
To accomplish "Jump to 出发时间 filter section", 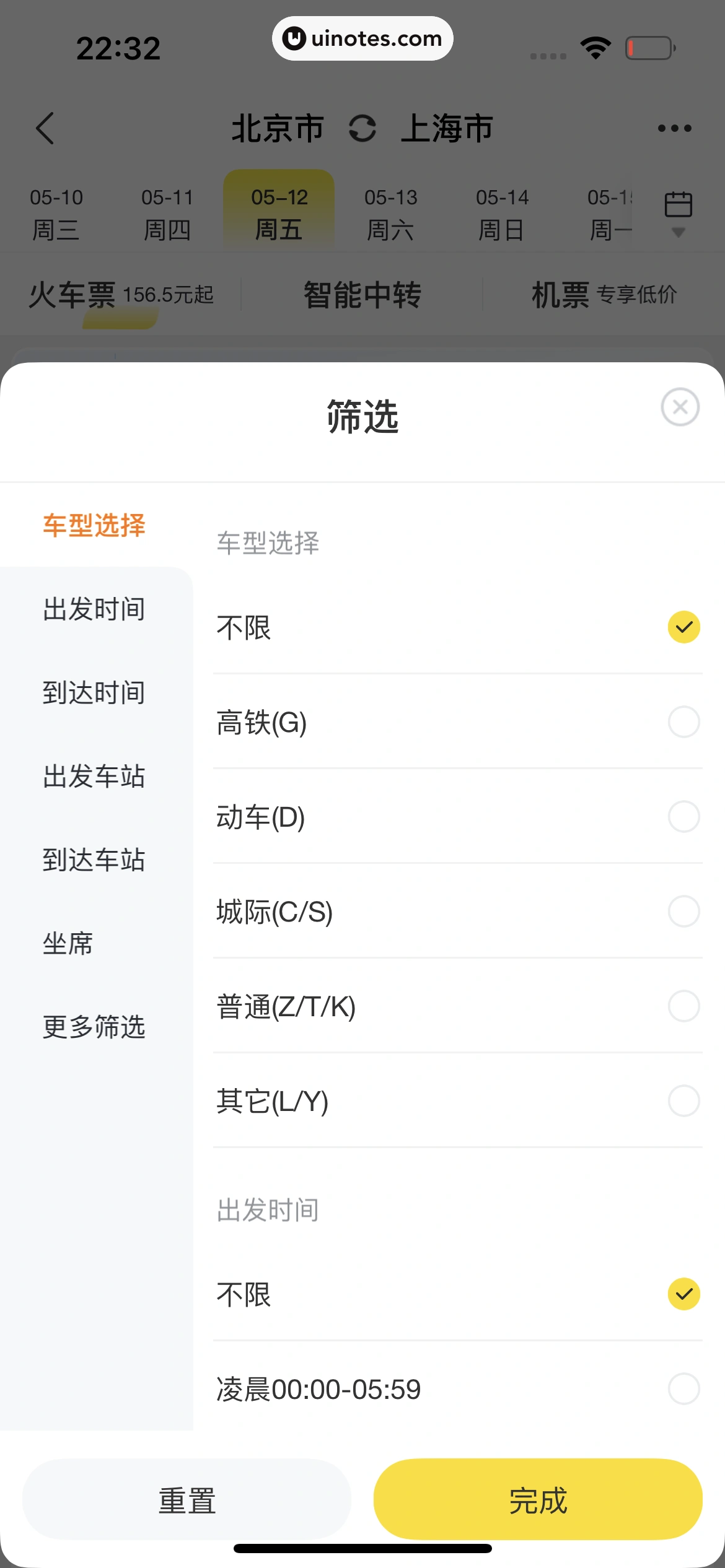I will pyautogui.click(x=94, y=609).
